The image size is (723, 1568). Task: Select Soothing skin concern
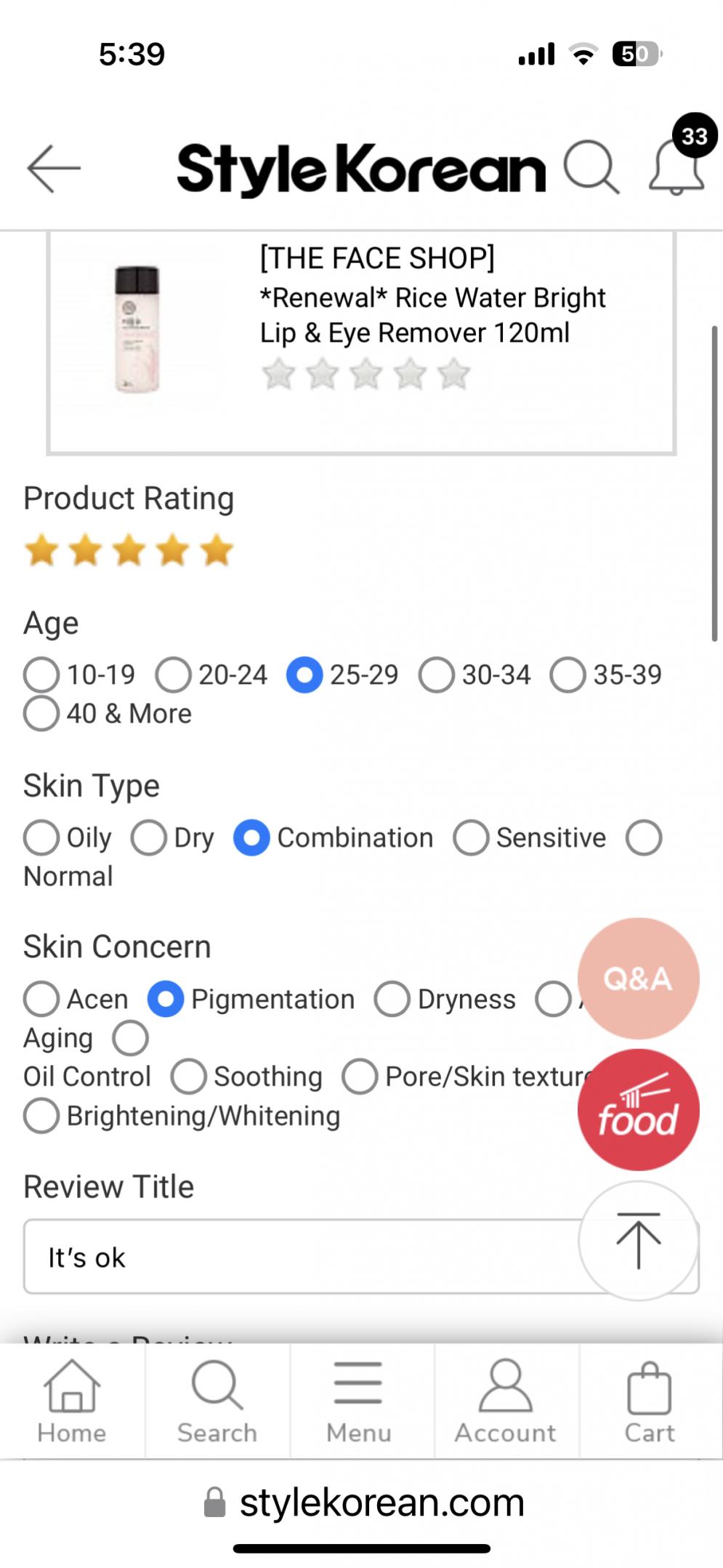click(189, 1077)
